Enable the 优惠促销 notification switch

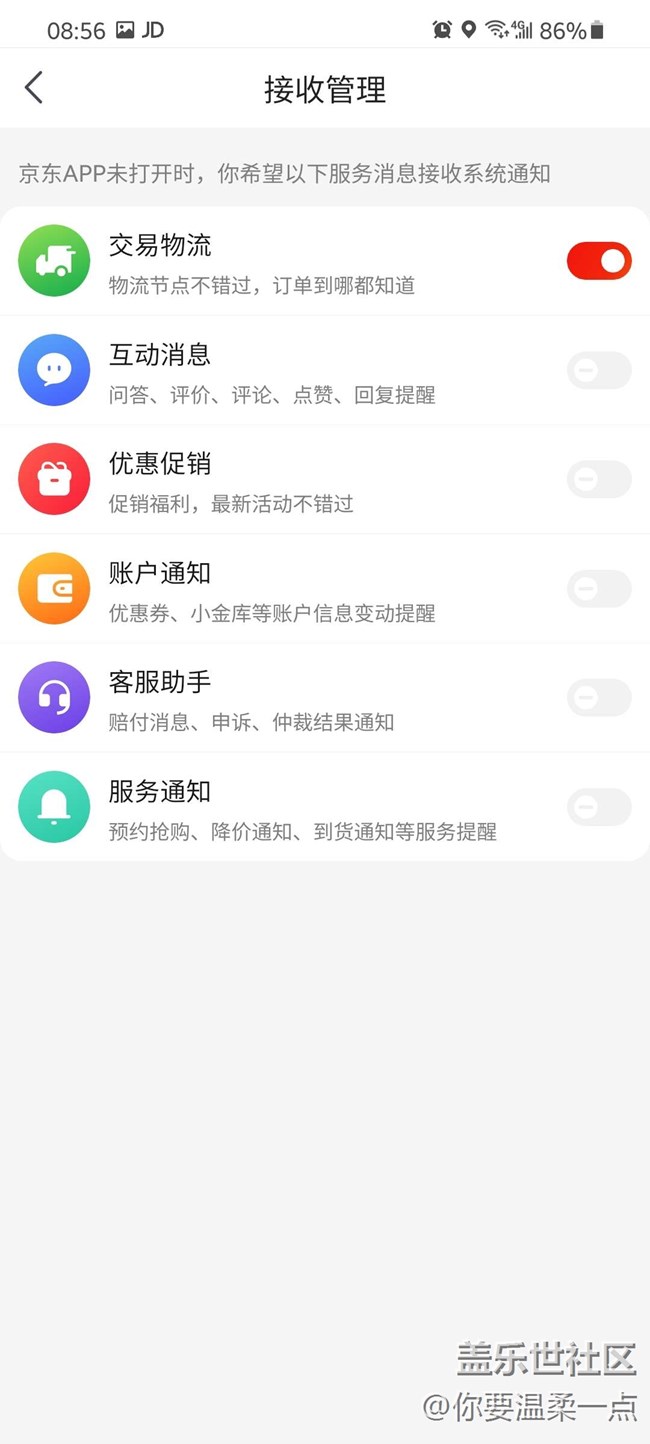599,479
